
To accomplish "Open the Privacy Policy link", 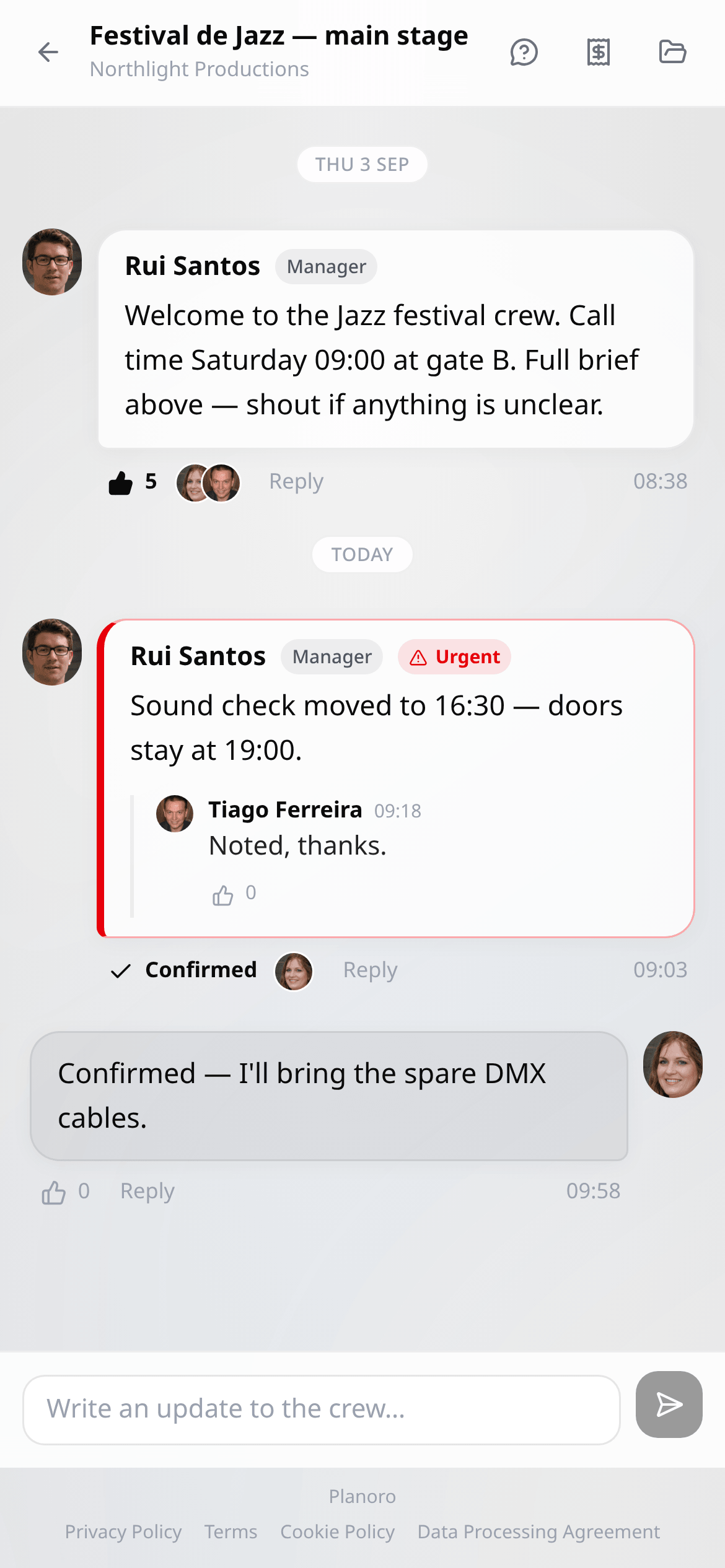I will click(x=123, y=1531).
